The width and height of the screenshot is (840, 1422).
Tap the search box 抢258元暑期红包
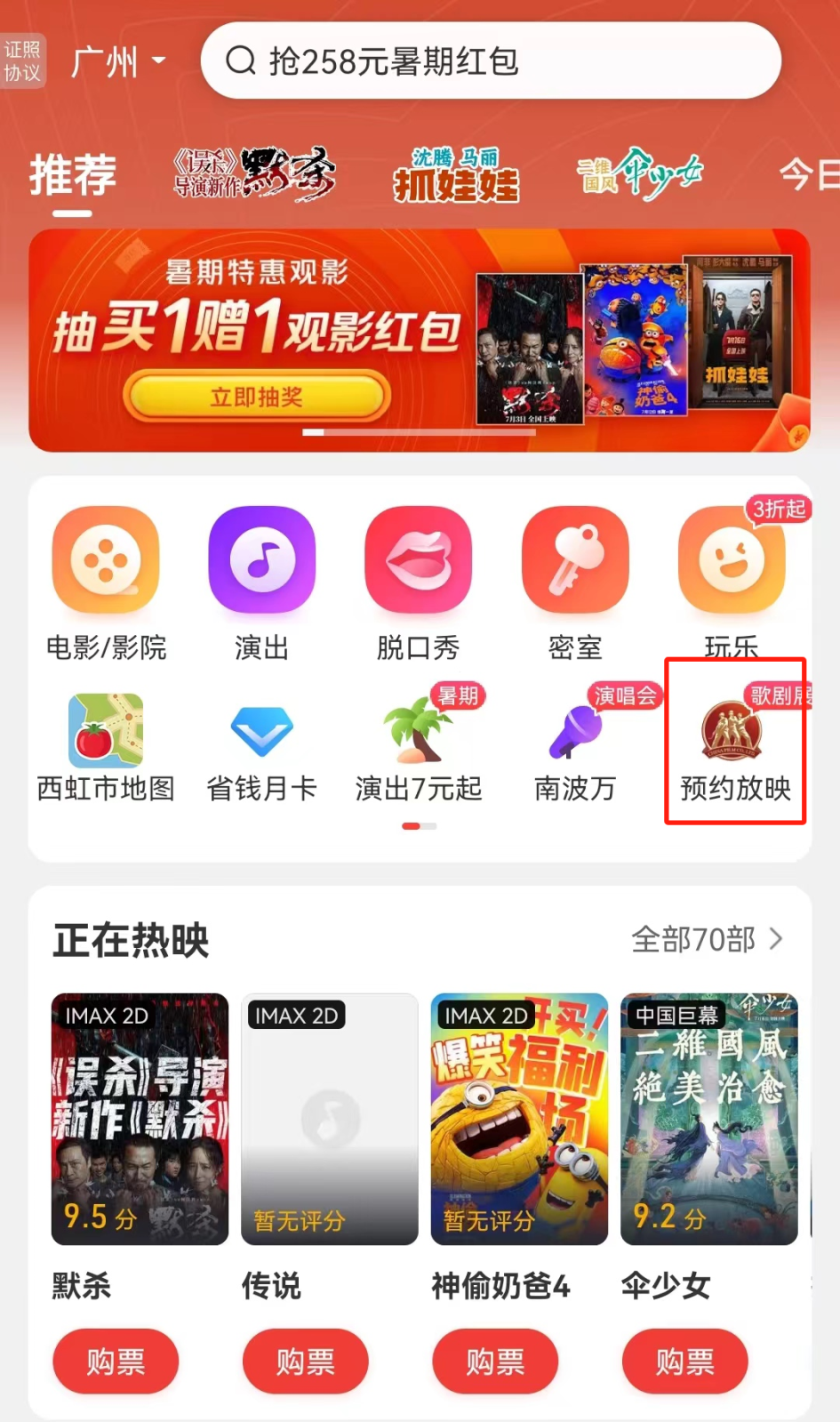[x=491, y=61]
